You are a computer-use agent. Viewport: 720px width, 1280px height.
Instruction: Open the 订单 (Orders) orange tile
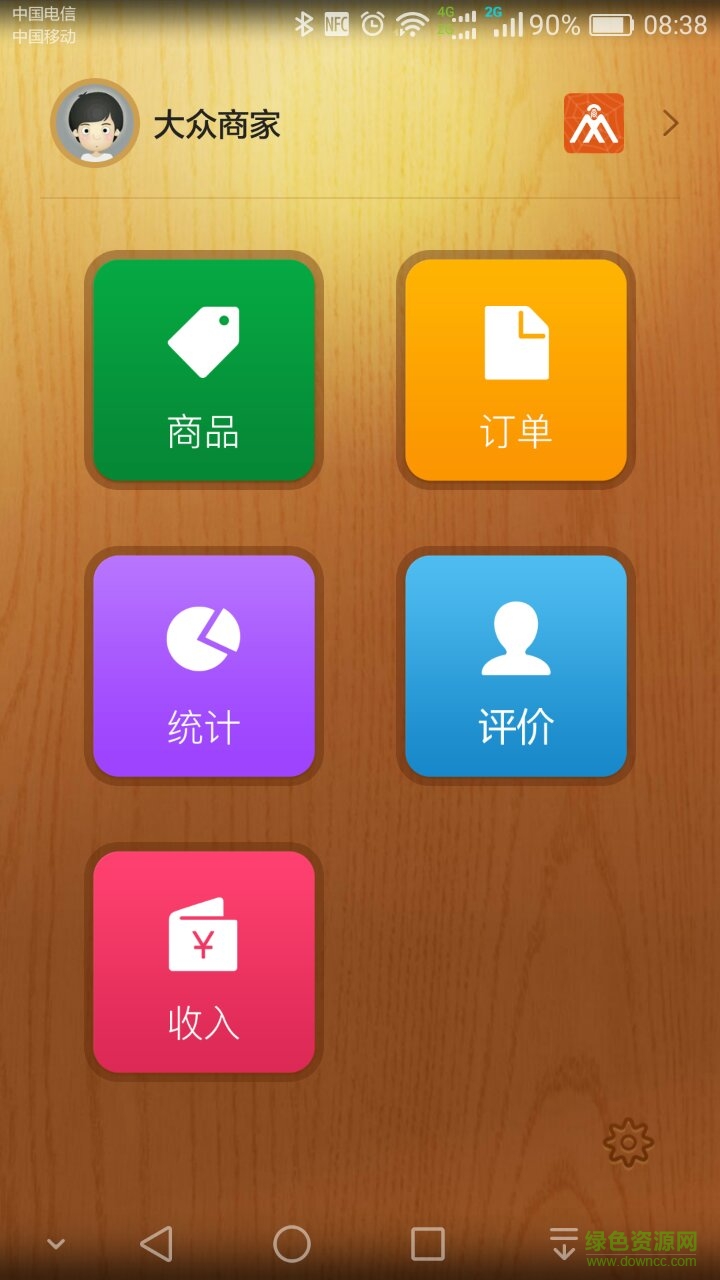(x=515, y=370)
